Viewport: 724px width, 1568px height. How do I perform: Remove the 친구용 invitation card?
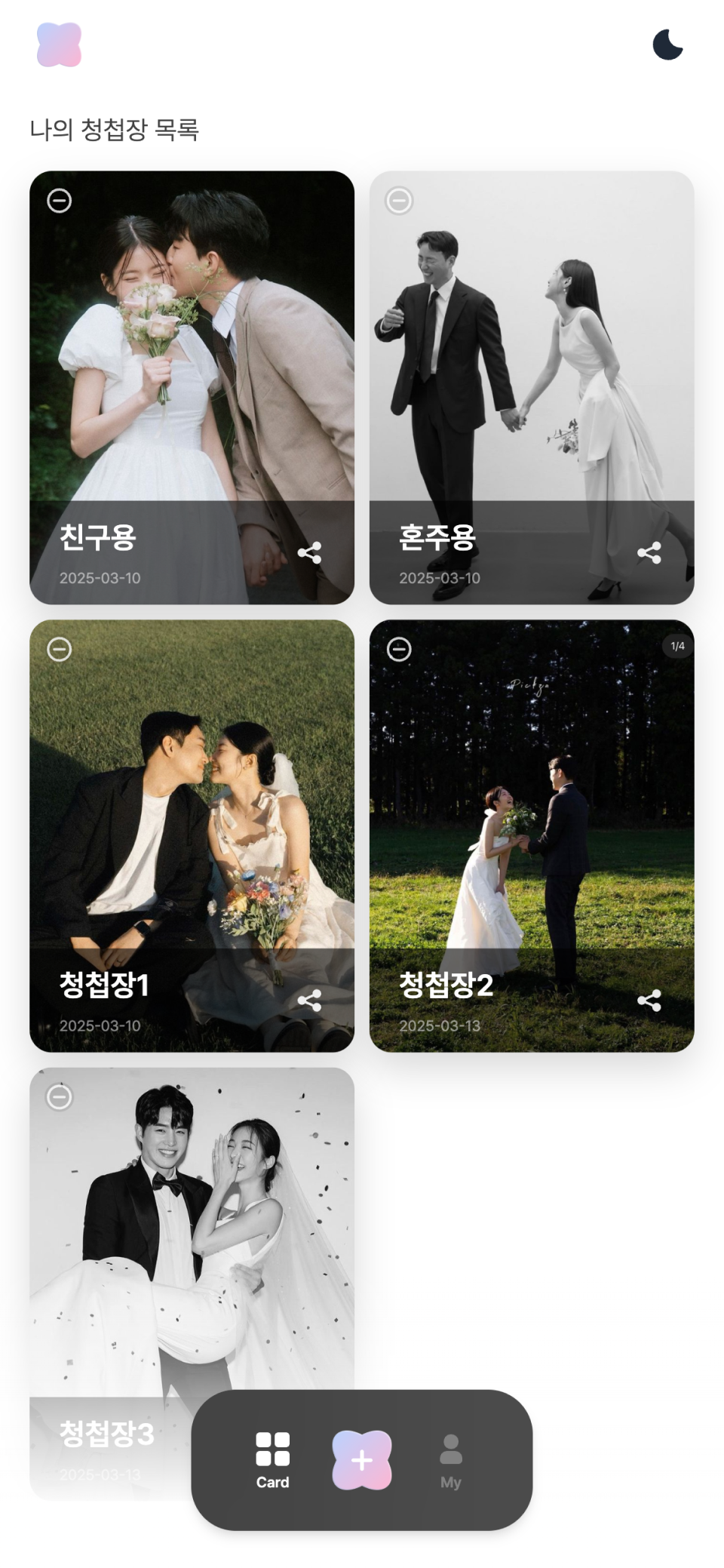coord(60,201)
